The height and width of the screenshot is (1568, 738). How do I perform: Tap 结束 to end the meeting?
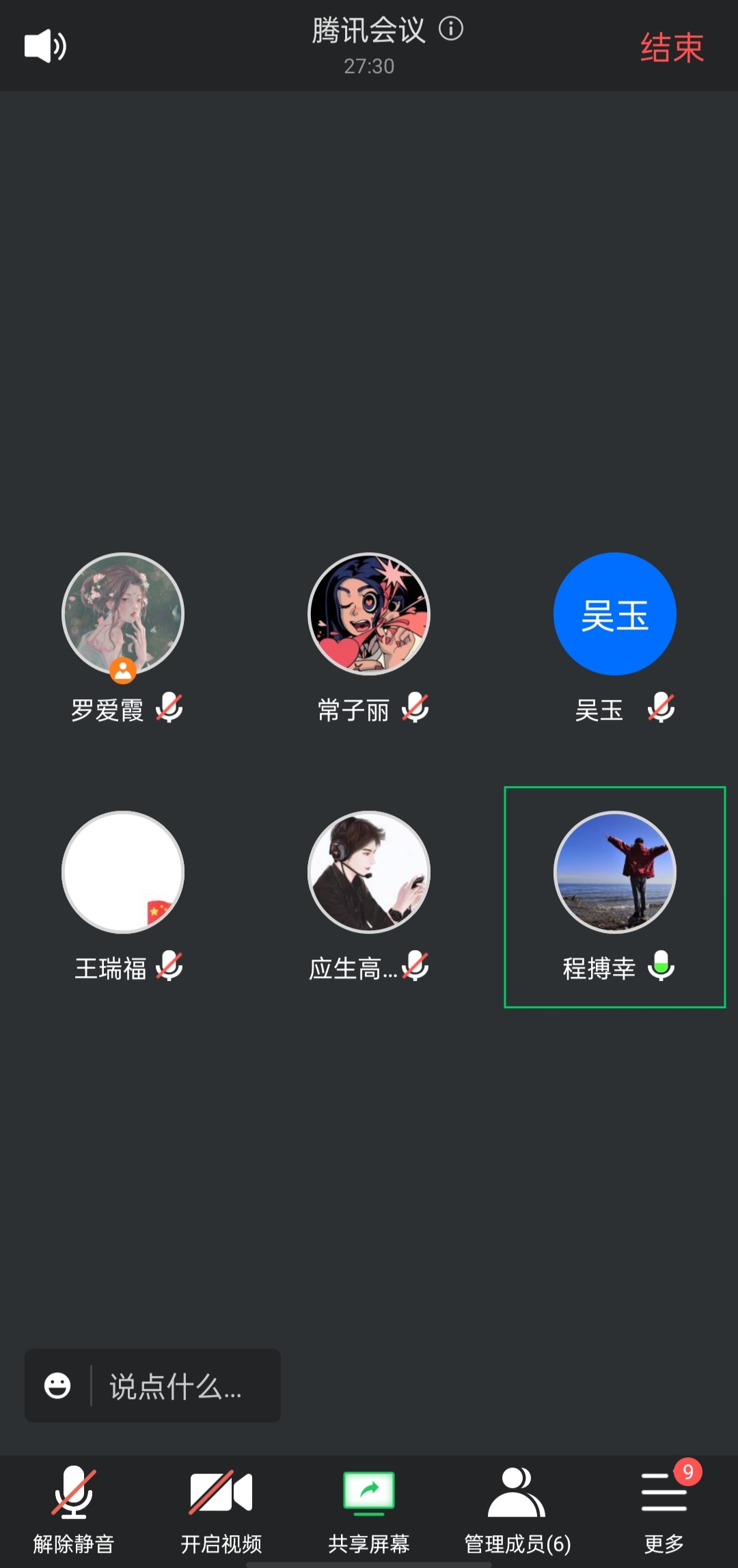pos(672,48)
